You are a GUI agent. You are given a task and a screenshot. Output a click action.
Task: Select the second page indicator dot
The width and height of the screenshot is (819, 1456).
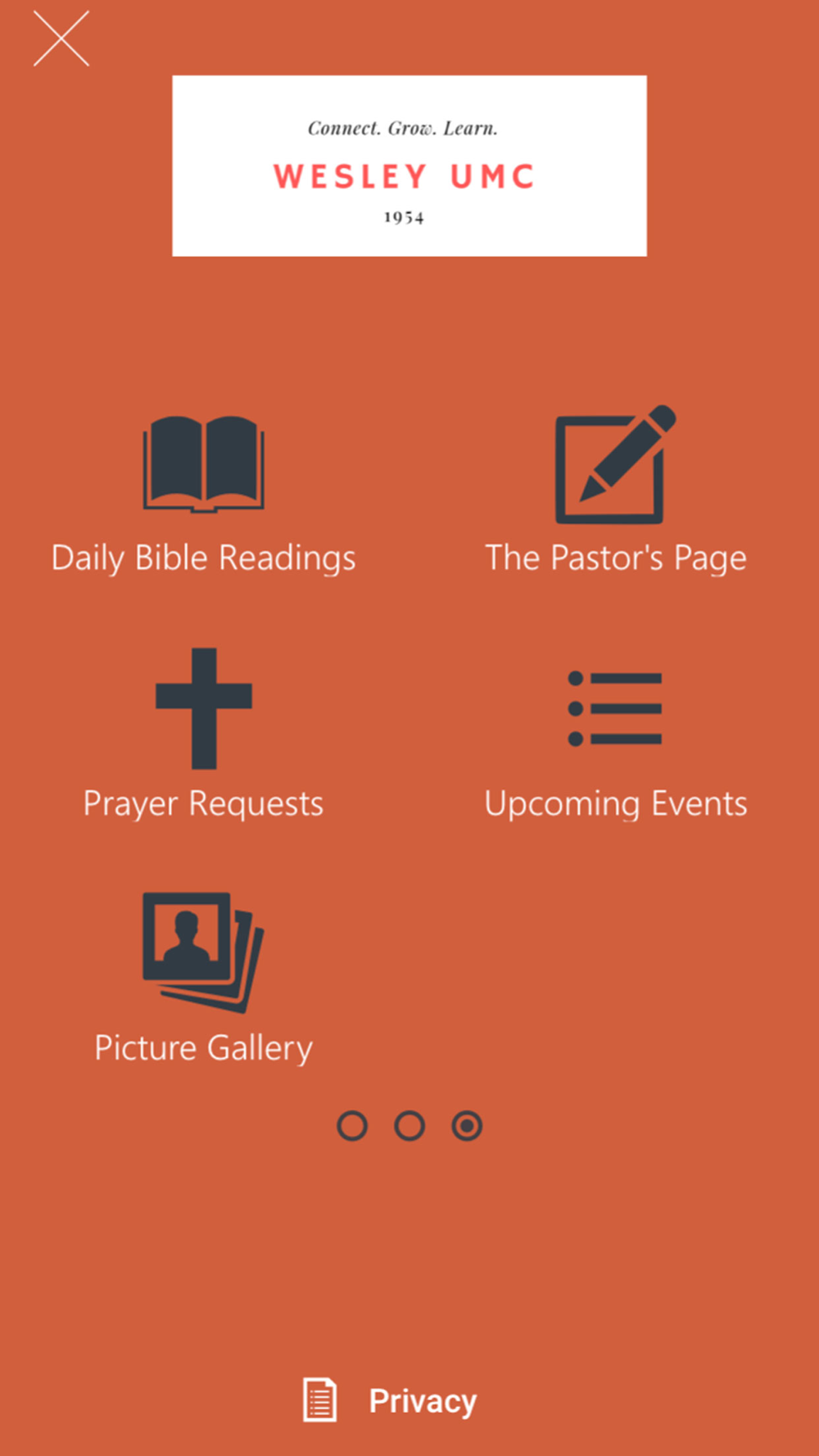[409, 1126]
